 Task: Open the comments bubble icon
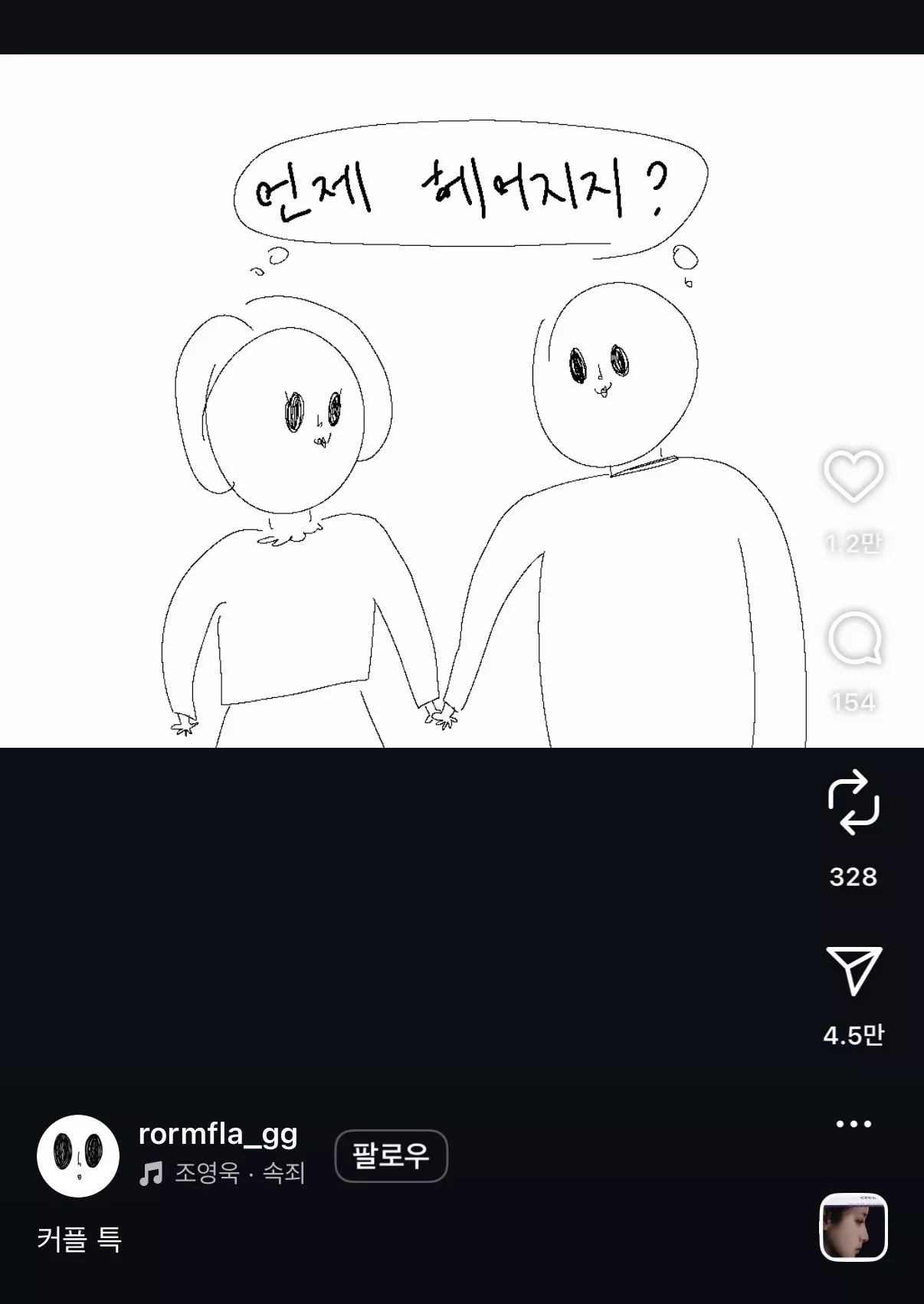point(854,639)
